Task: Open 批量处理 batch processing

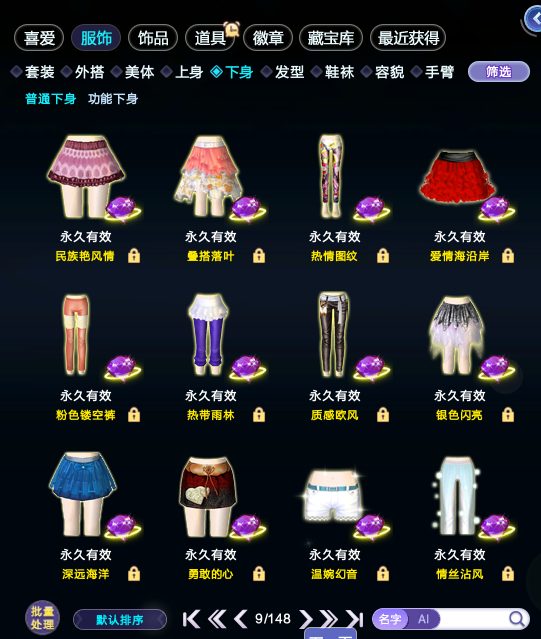Action: [42, 618]
